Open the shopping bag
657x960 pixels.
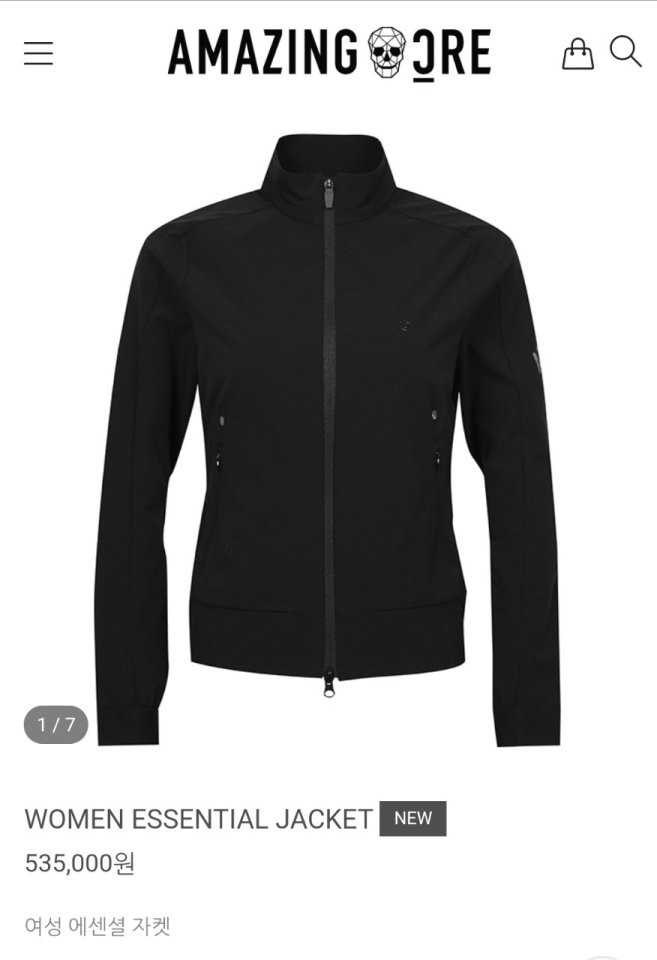[577, 53]
